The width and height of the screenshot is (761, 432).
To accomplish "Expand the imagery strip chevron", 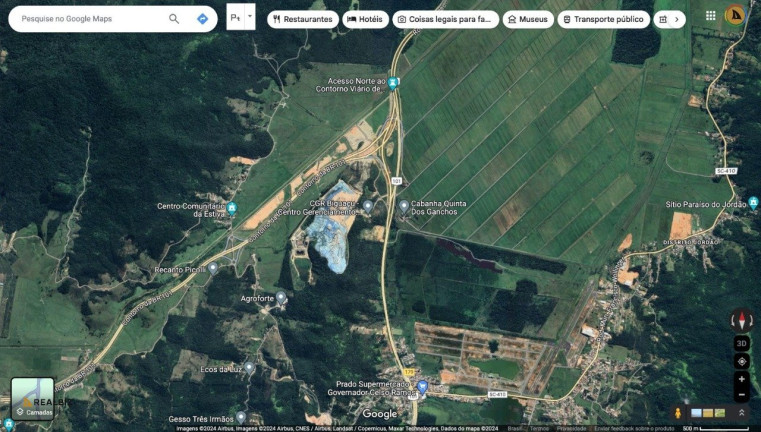I will 741,412.
